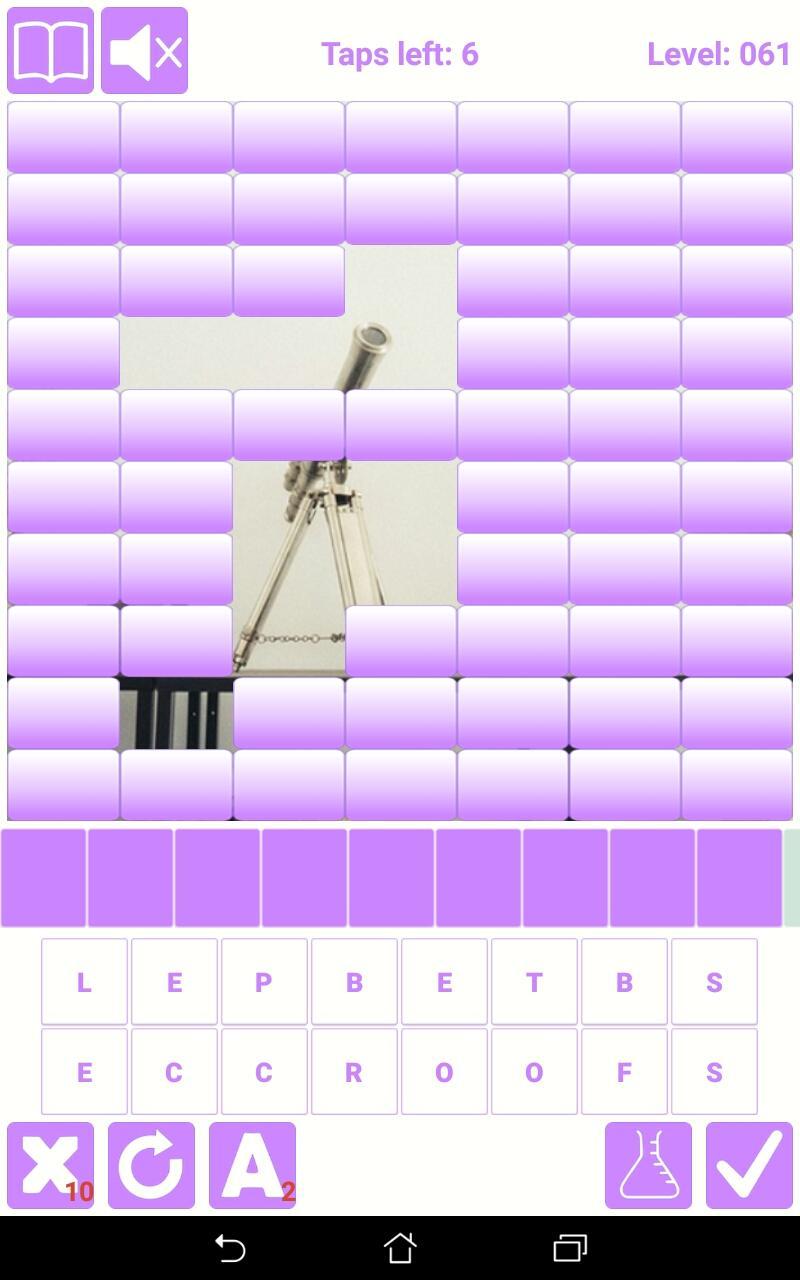This screenshot has height=1280, width=800.
Task: Tap the top-left covered puzzle tile
Action: click(x=60, y=136)
